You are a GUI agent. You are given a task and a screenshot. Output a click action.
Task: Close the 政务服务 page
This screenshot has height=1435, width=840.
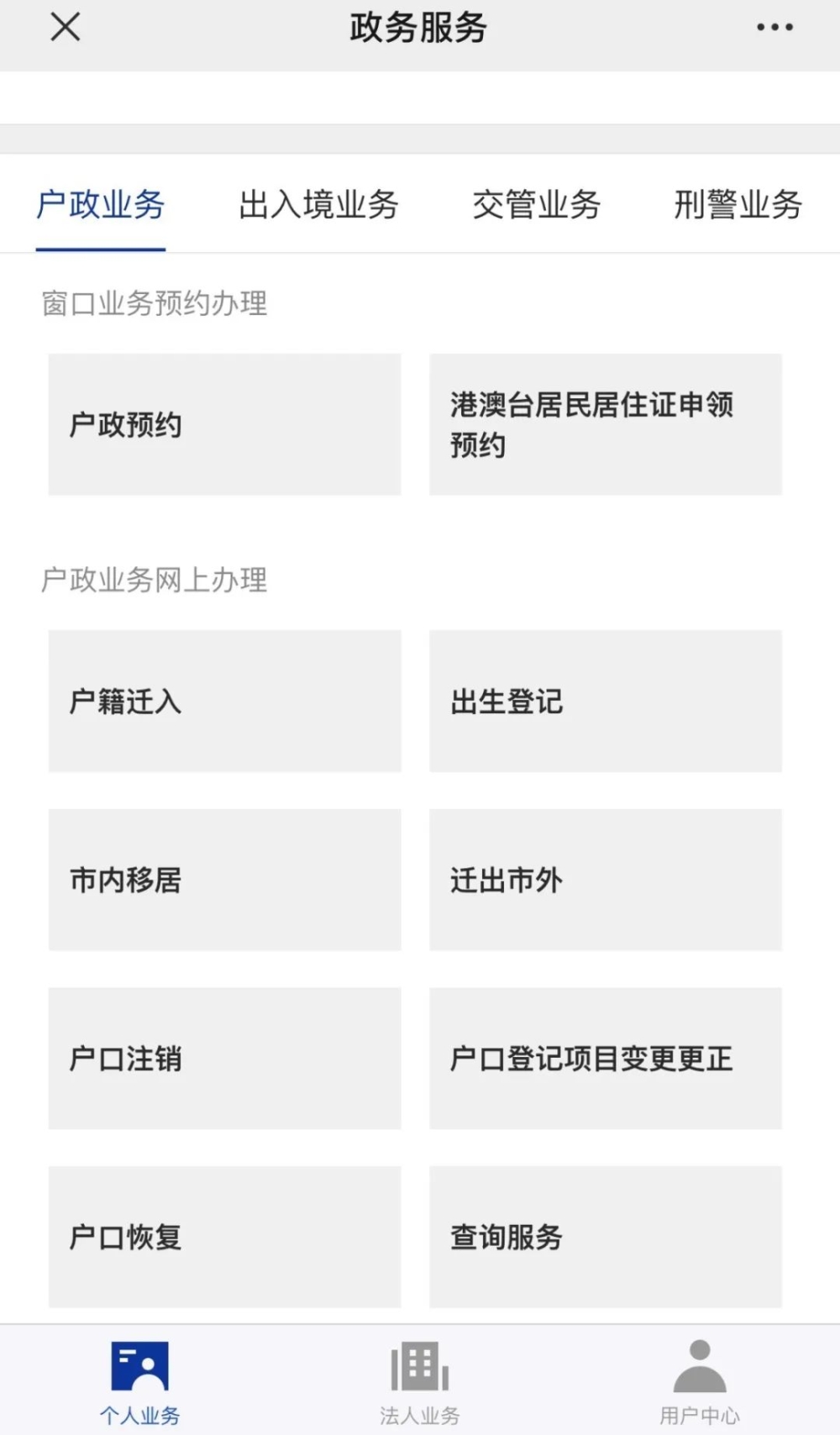coord(66,27)
